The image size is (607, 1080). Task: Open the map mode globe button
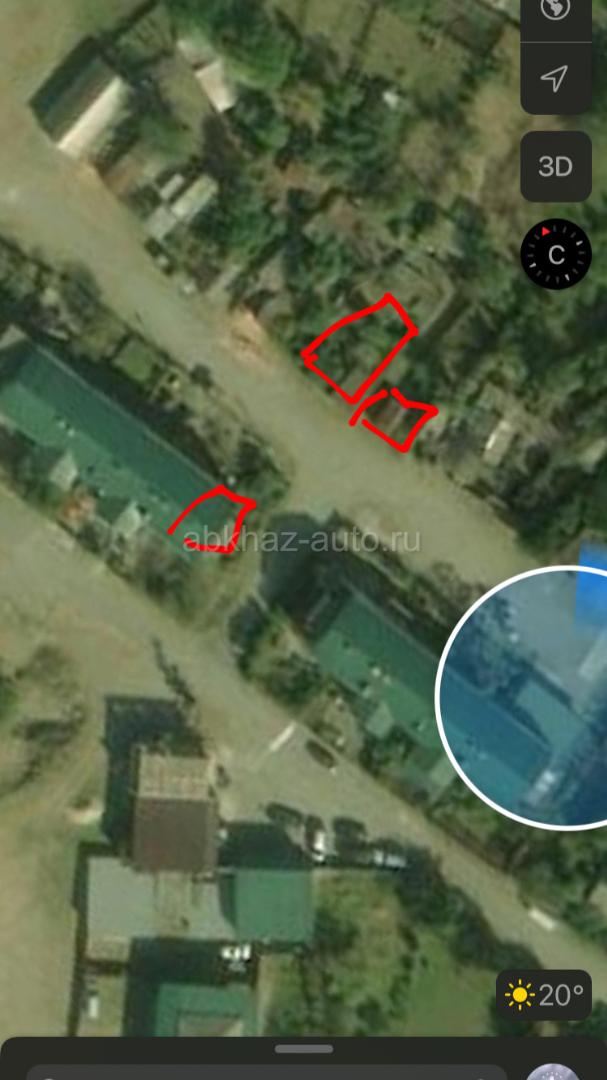tap(555, 14)
